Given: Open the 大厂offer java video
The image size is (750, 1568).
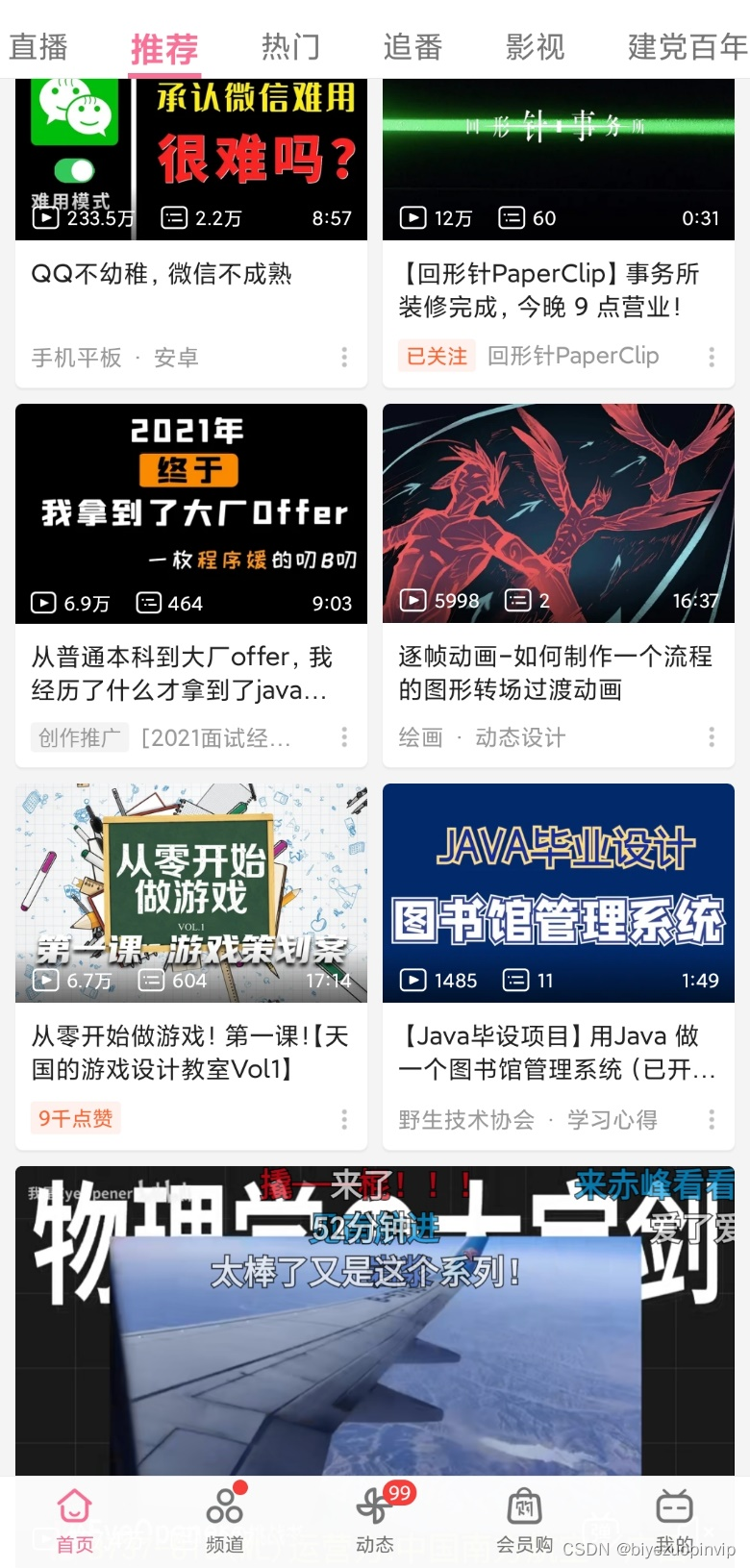Looking at the screenshot, I should pos(190,513).
